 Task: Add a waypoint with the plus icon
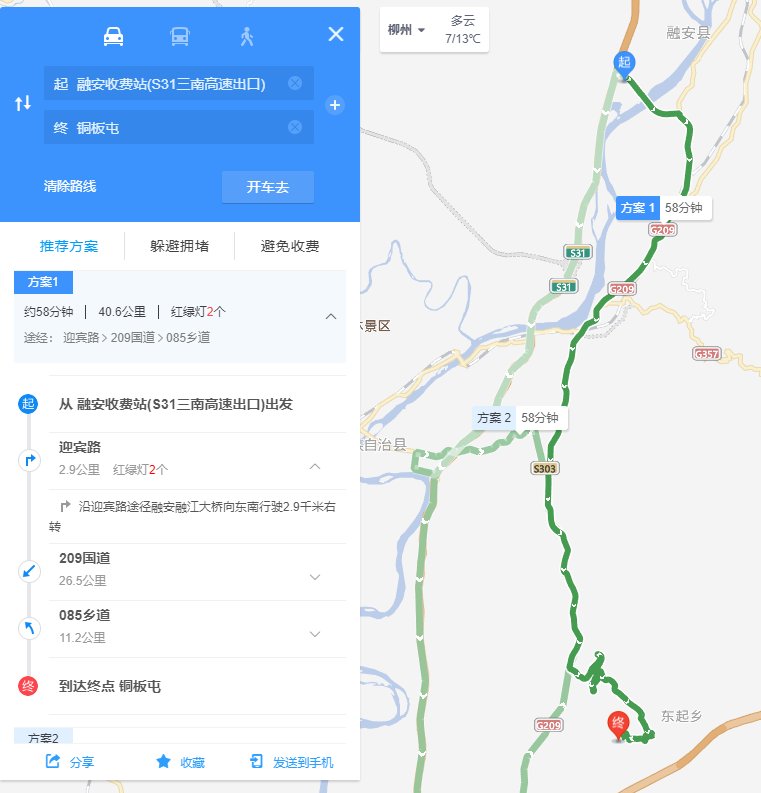coord(335,105)
